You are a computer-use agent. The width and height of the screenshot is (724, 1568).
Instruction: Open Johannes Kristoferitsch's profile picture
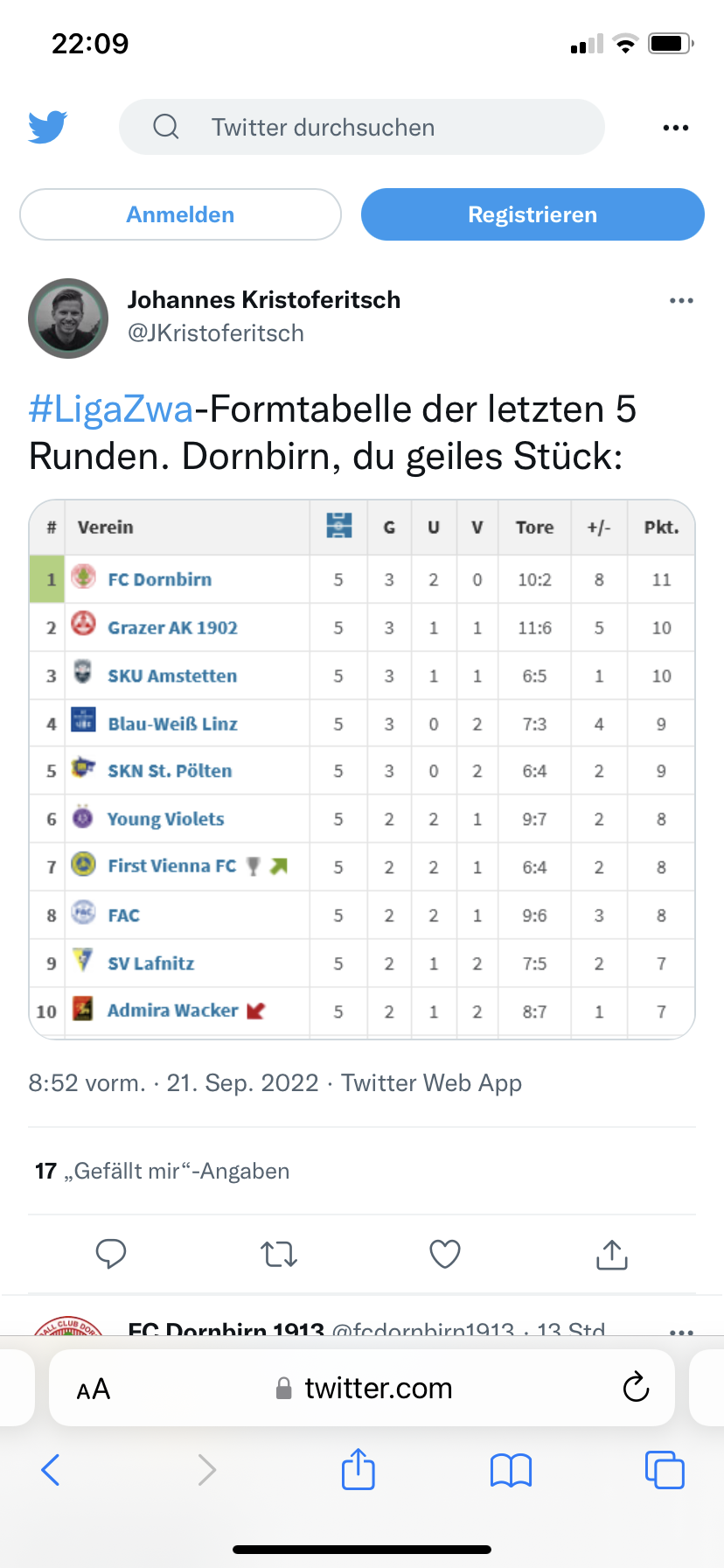68,318
